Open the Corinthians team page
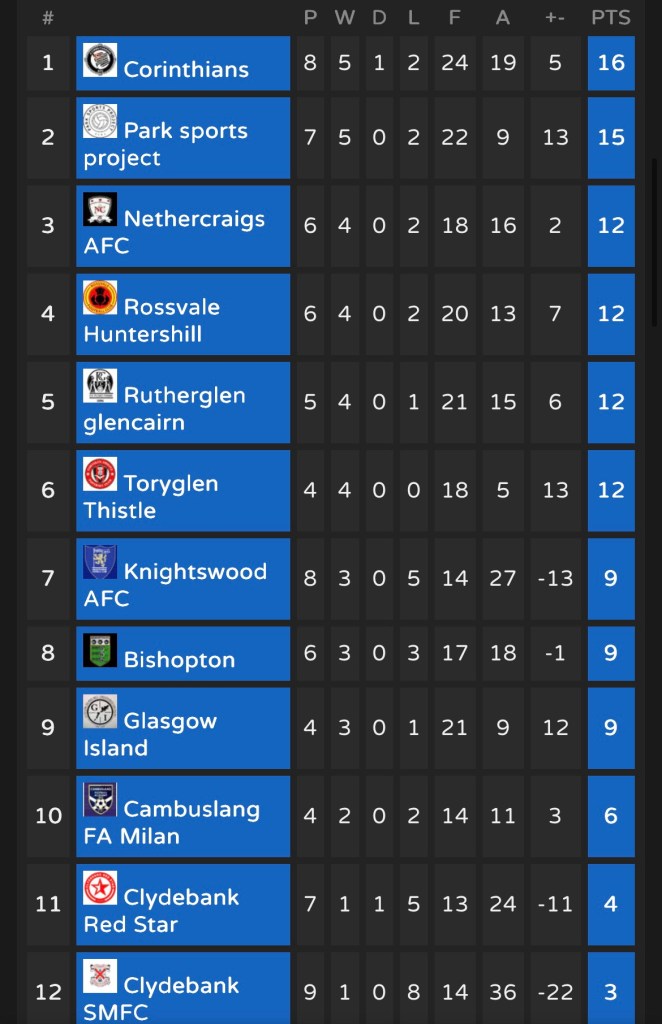The width and height of the screenshot is (662, 1024). [185, 69]
